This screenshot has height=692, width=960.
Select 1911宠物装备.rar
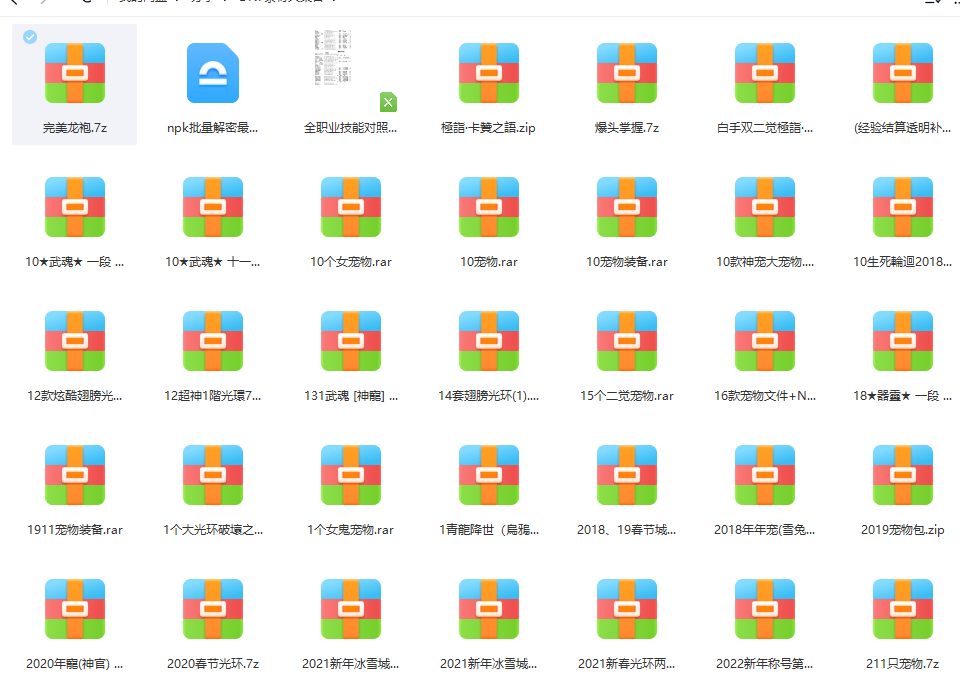click(x=75, y=475)
